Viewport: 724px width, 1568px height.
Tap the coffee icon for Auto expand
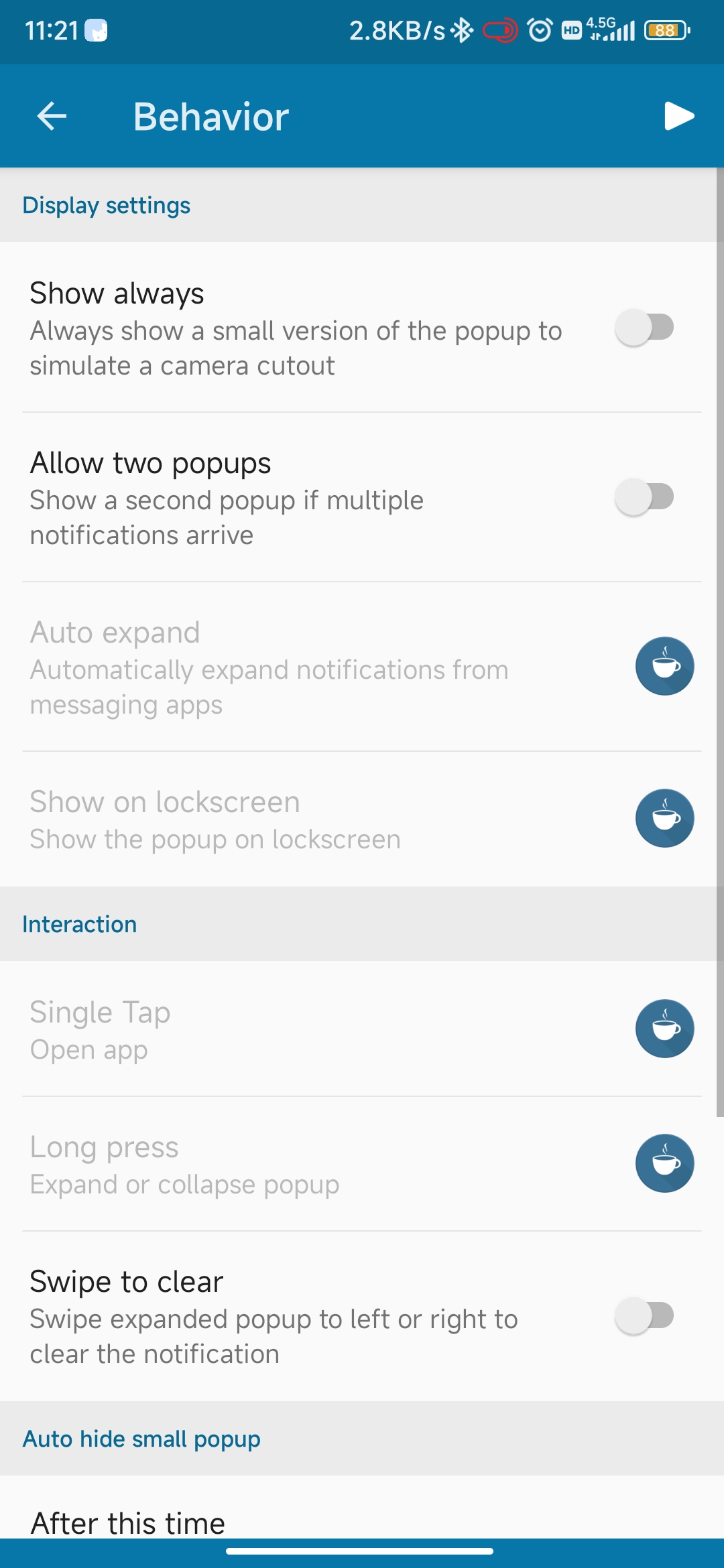(x=664, y=666)
